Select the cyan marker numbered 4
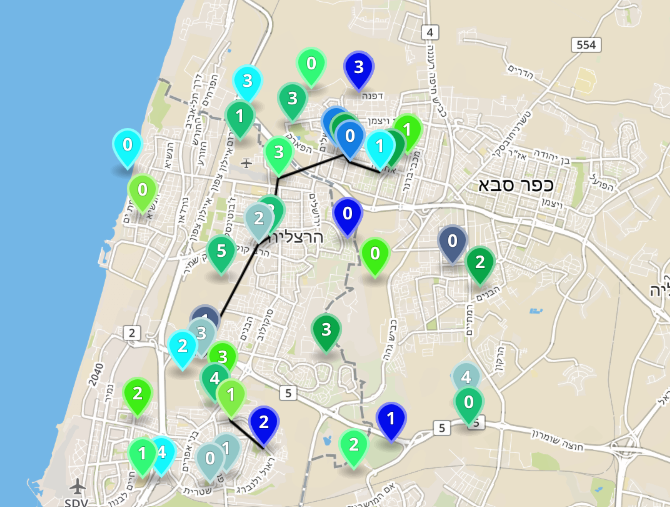This screenshot has height=507, width=670. [162, 451]
